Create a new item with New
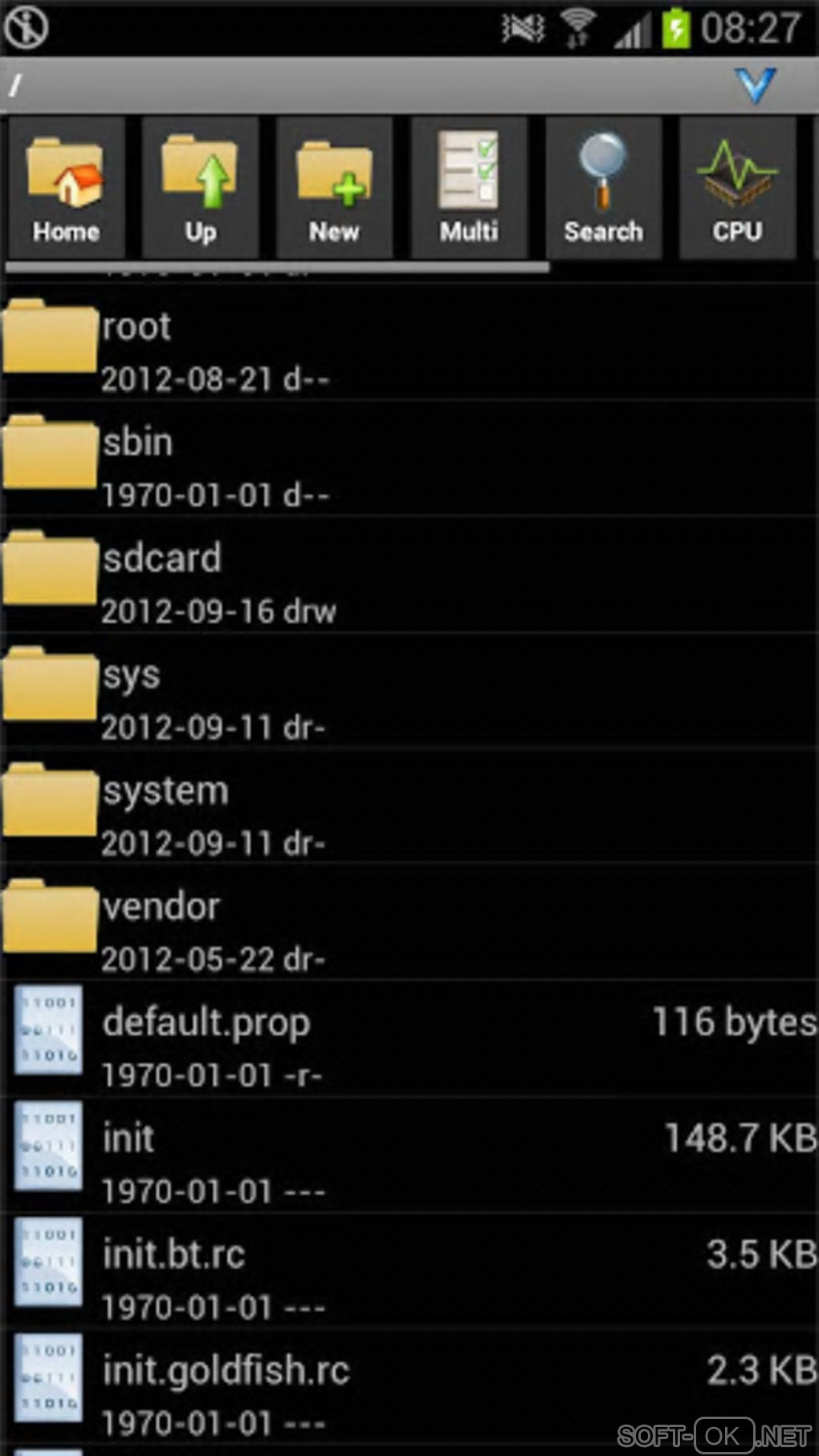819x1456 pixels. tap(334, 190)
